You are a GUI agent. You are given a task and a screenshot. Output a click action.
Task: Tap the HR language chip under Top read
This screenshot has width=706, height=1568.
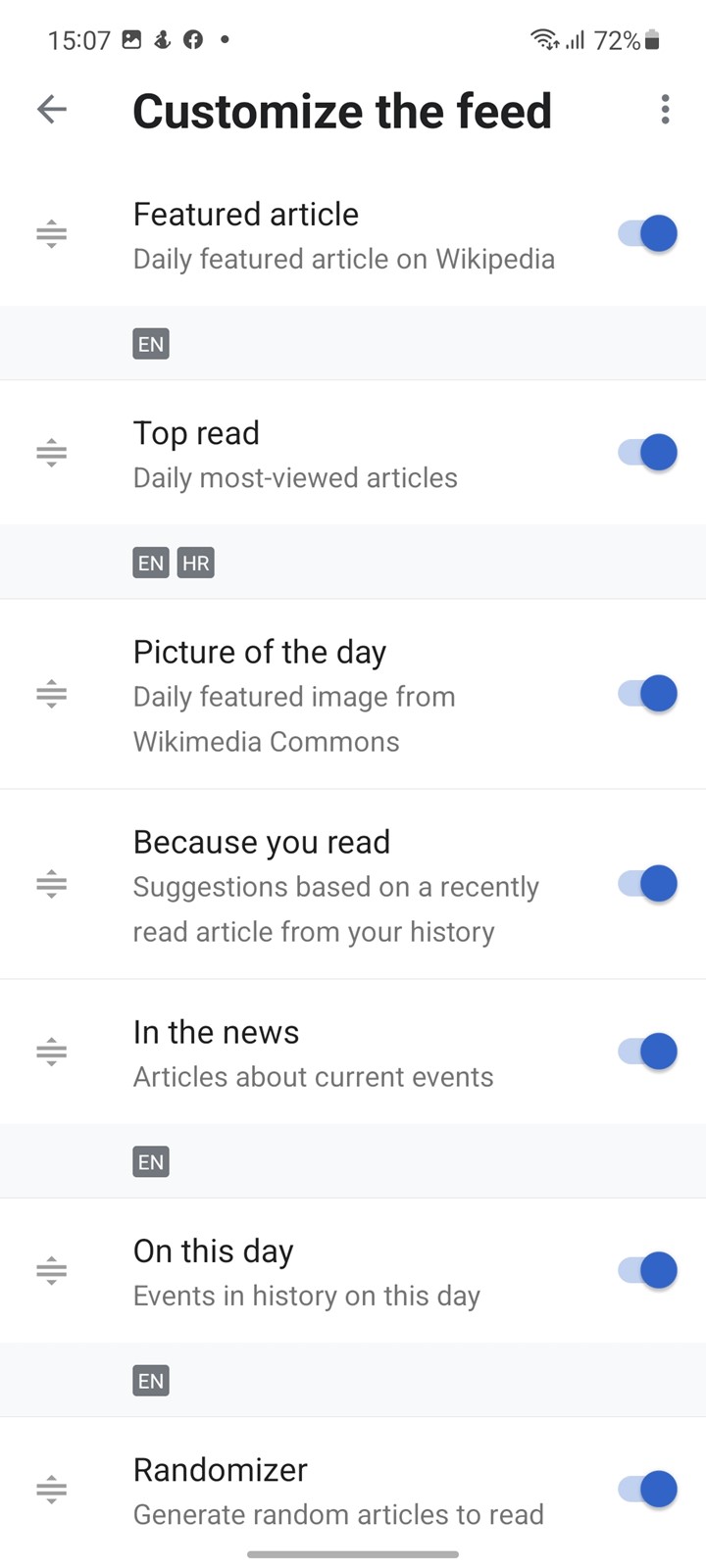click(195, 563)
